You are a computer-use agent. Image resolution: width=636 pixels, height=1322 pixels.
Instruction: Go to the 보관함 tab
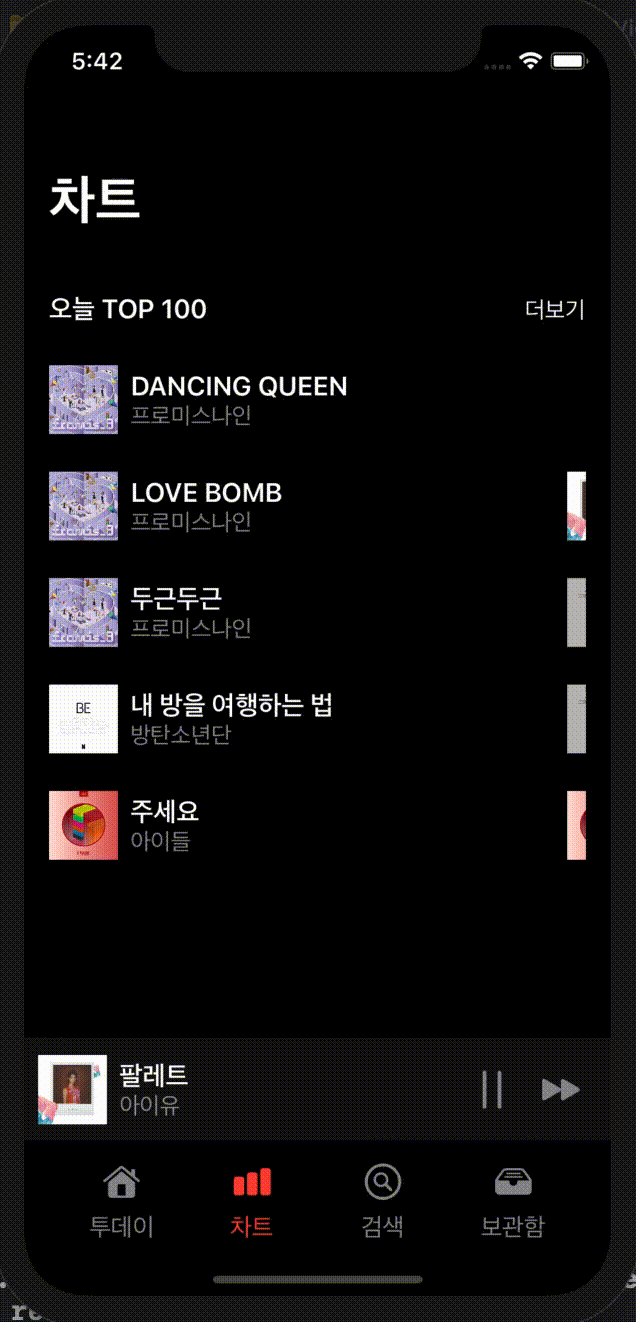513,1202
